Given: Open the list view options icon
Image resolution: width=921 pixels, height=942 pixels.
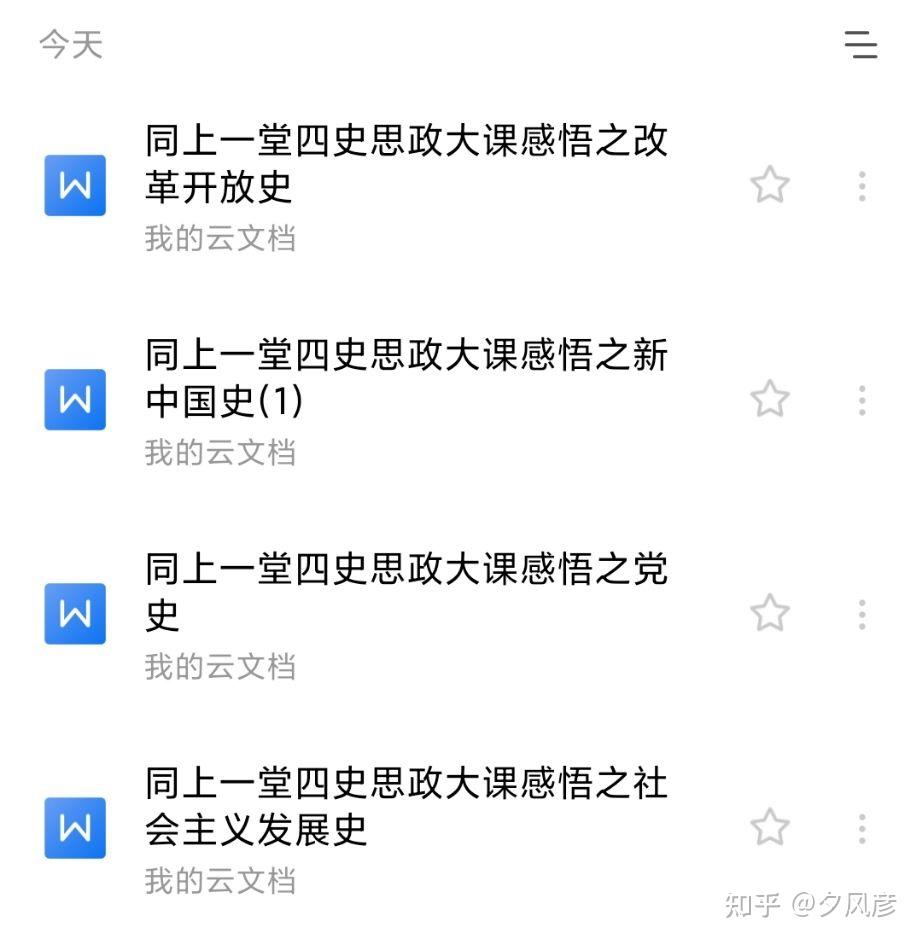Looking at the screenshot, I should [x=860, y=45].
